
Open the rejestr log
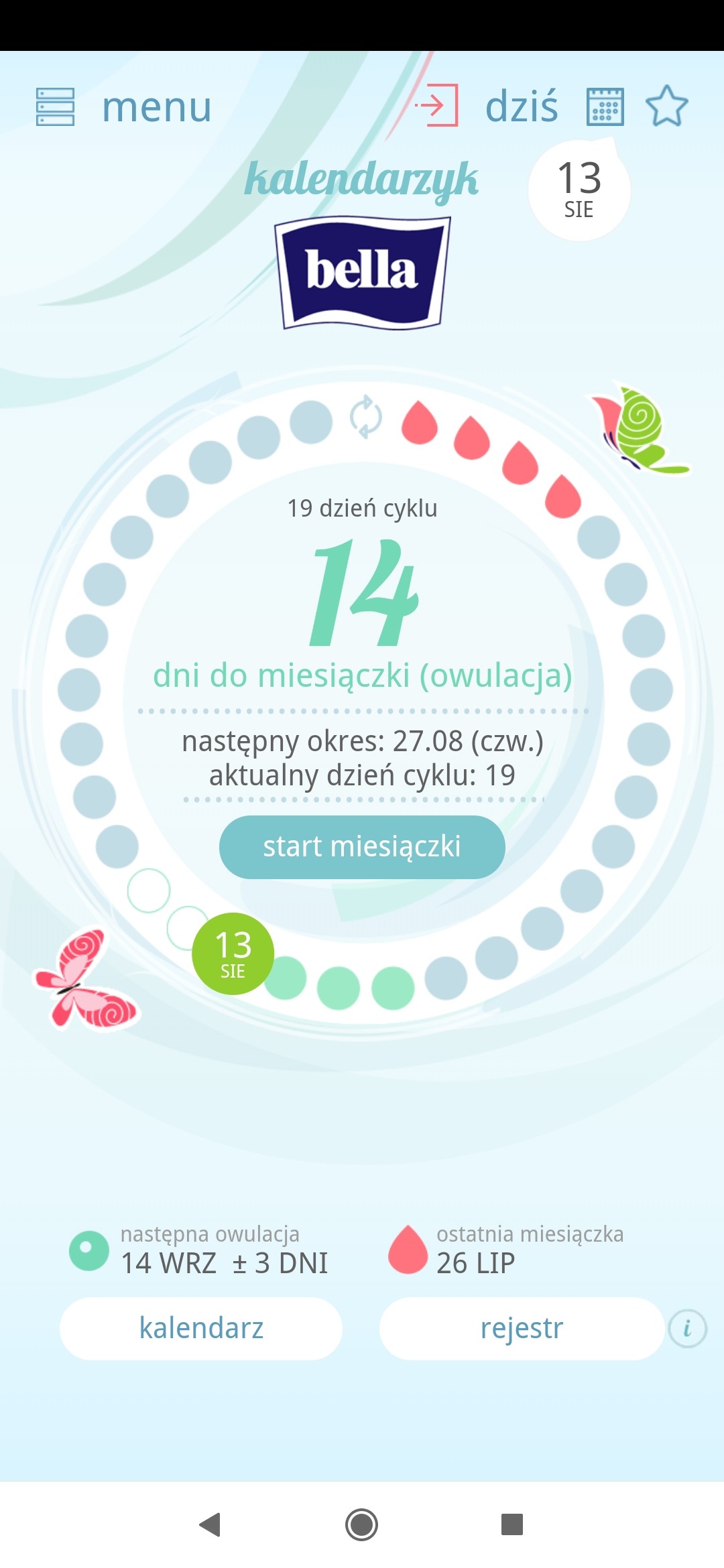point(522,1328)
